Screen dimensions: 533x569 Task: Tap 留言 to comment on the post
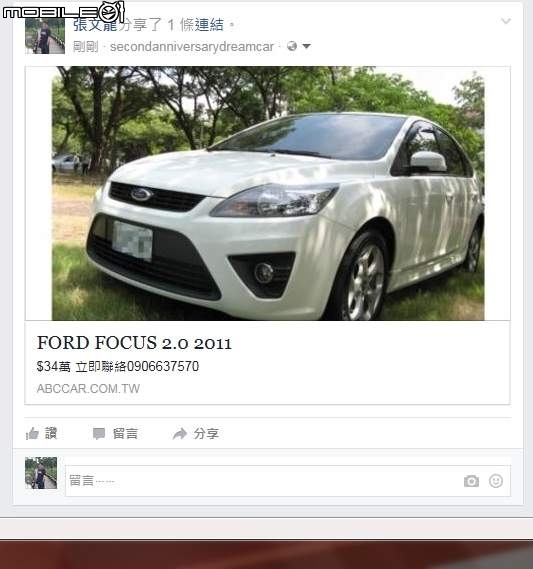[x=115, y=433]
